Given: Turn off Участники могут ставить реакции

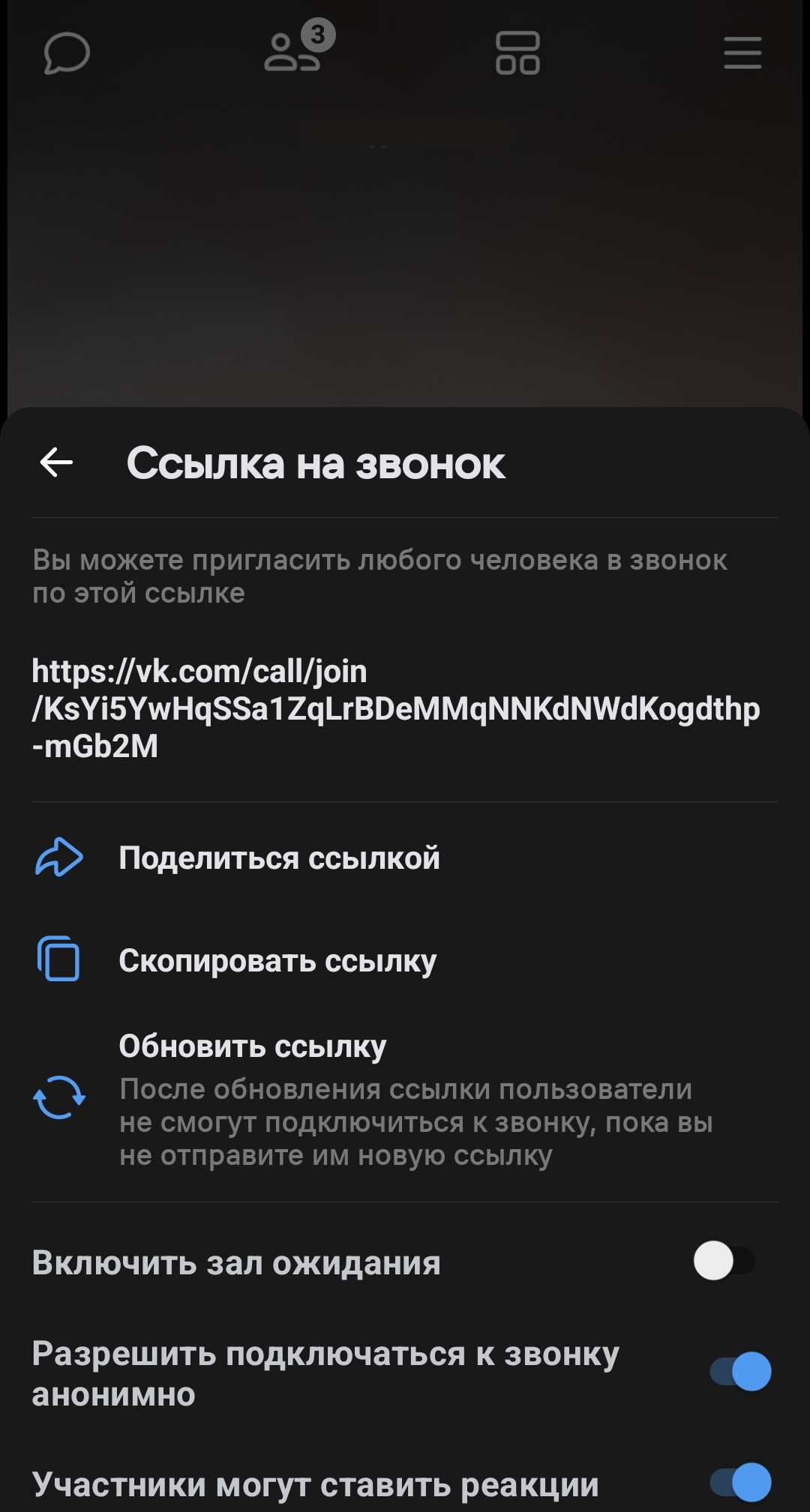Looking at the screenshot, I should [740, 1482].
